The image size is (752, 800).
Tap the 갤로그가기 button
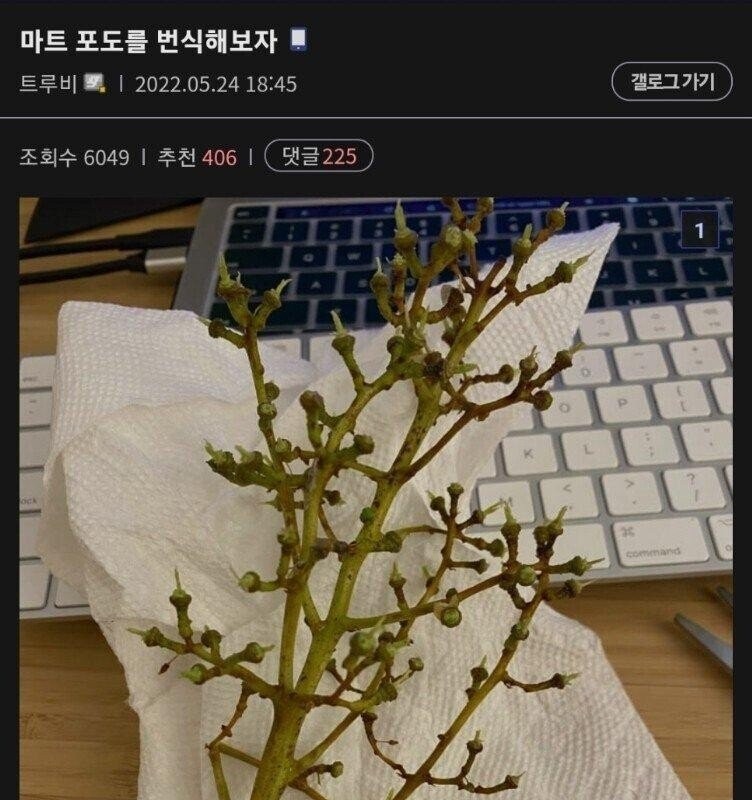(672, 83)
